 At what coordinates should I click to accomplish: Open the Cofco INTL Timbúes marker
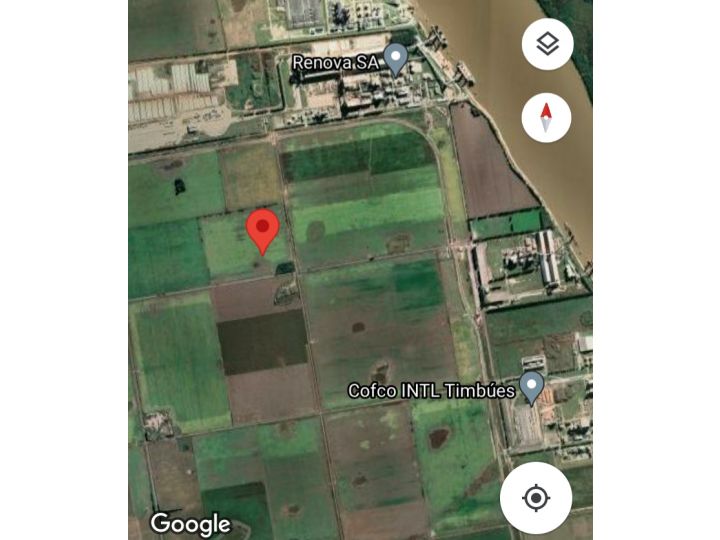[531, 386]
